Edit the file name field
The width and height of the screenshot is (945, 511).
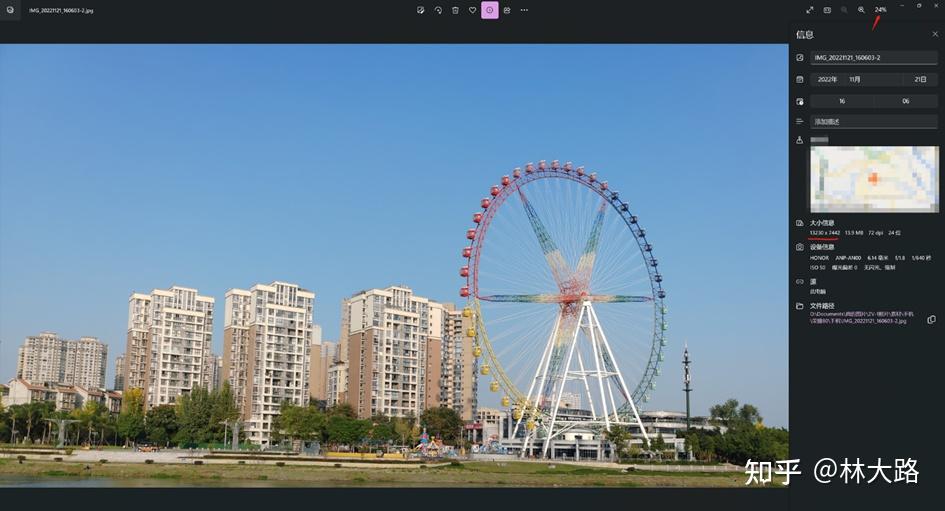(873, 57)
